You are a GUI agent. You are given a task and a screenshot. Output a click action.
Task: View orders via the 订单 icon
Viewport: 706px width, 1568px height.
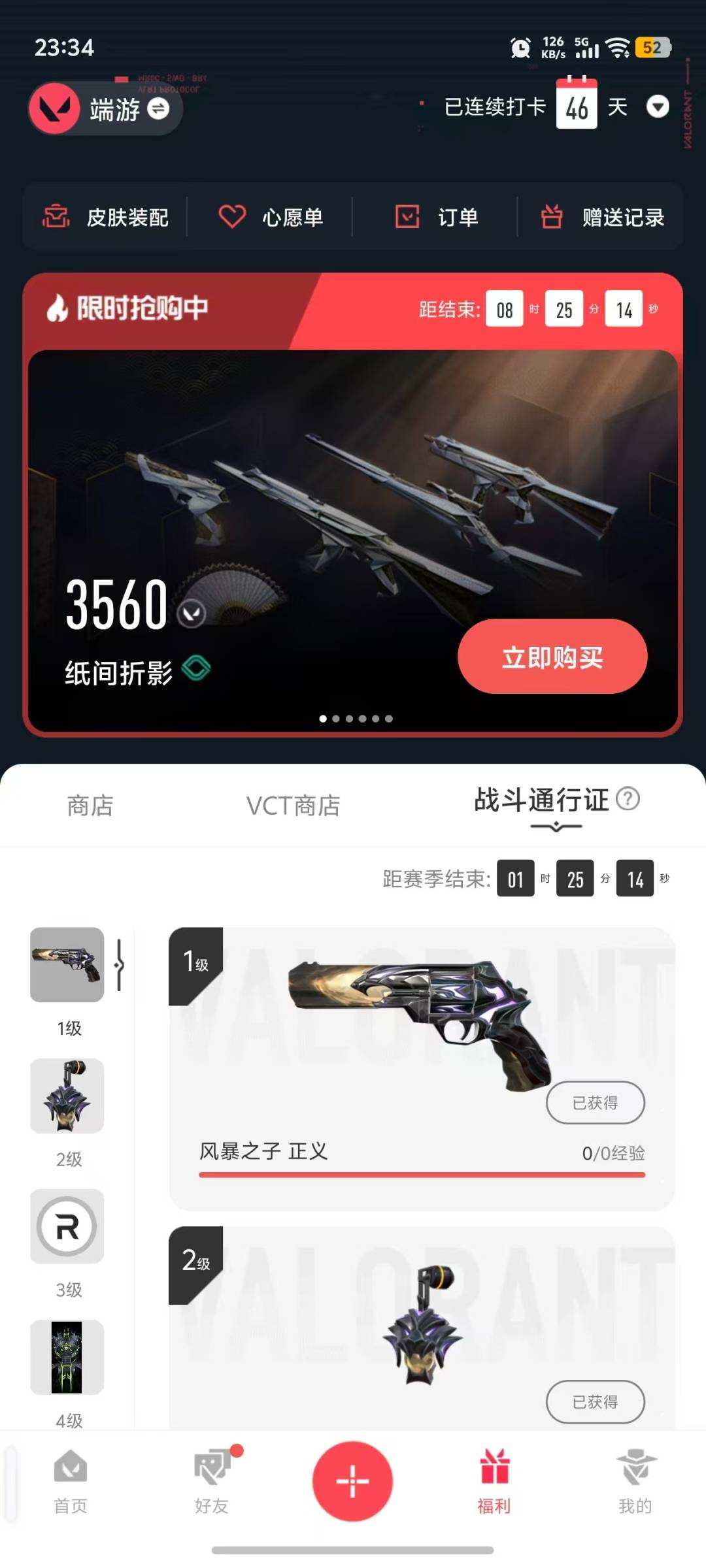tap(407, 216)
